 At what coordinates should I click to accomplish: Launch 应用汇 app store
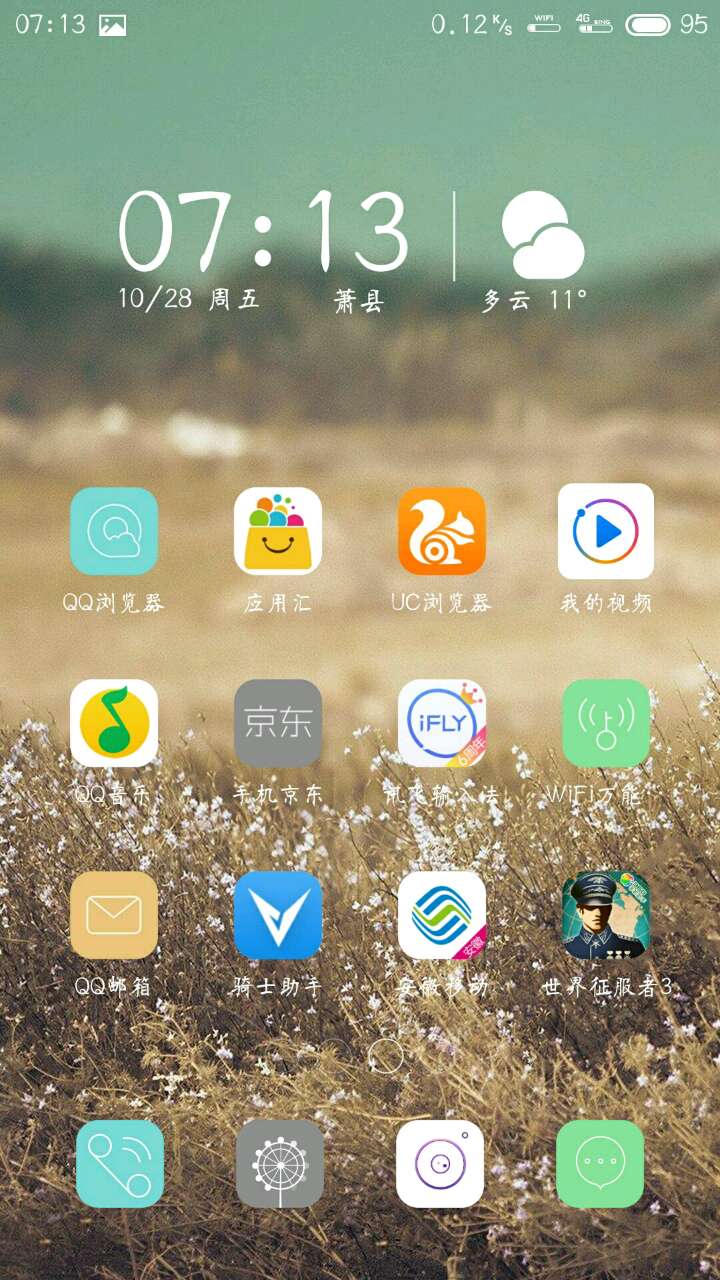point(278,531)
